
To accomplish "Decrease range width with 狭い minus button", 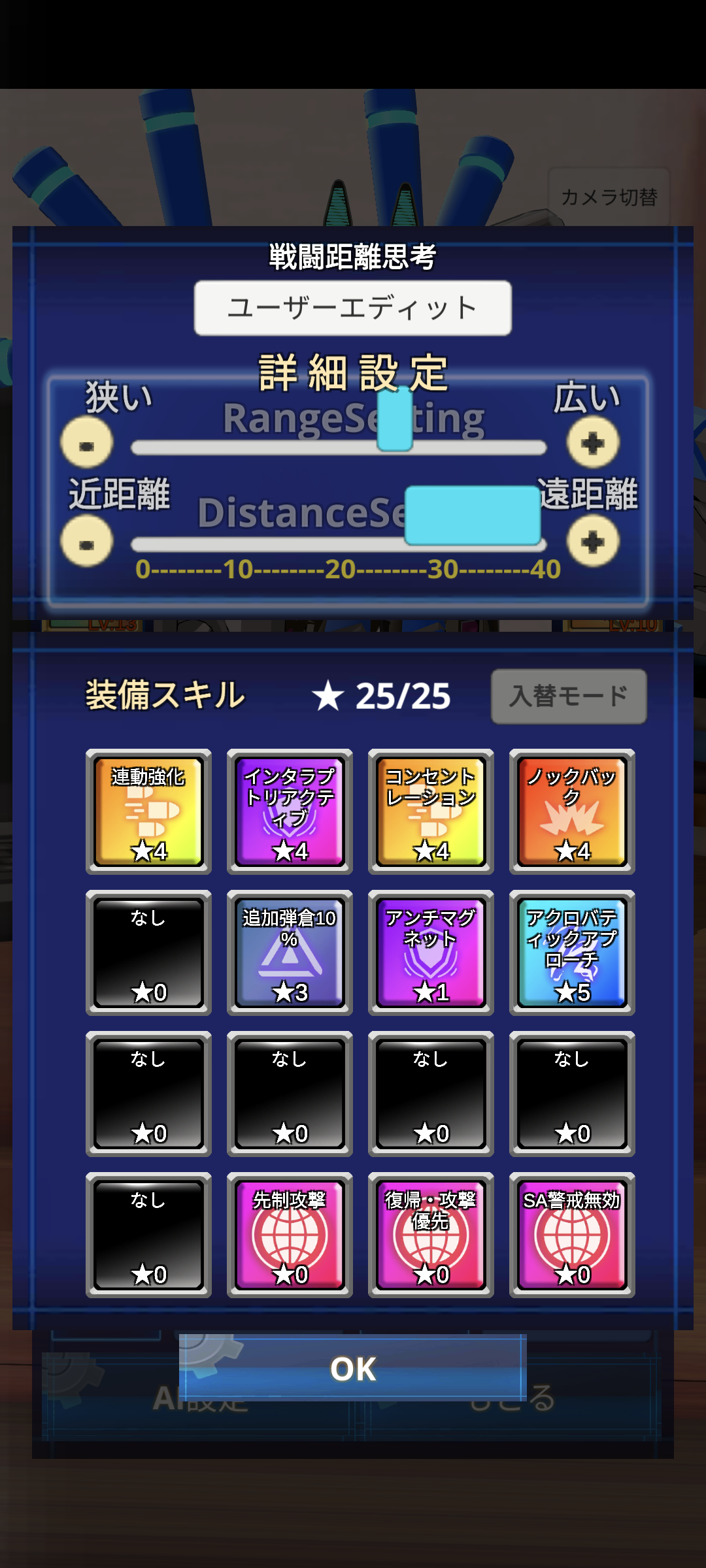I will click(x=87, y=443).
